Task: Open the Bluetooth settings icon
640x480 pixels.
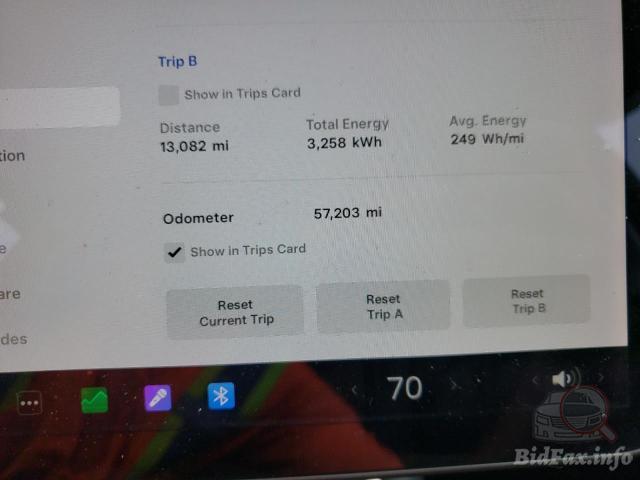Action: 221,395
